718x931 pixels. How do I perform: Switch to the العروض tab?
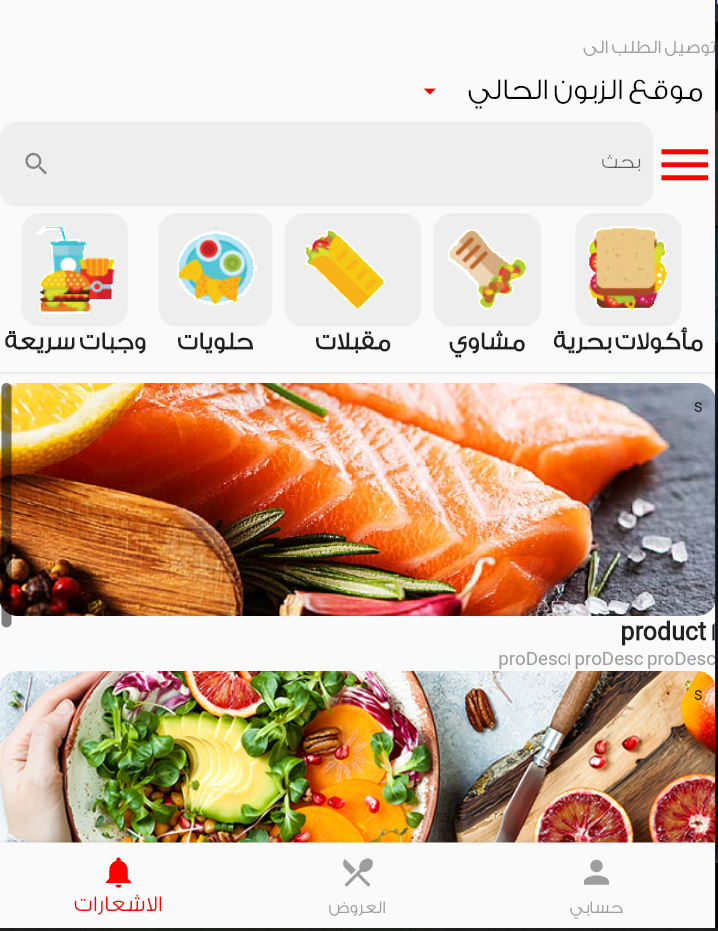(x=358, y=886)
